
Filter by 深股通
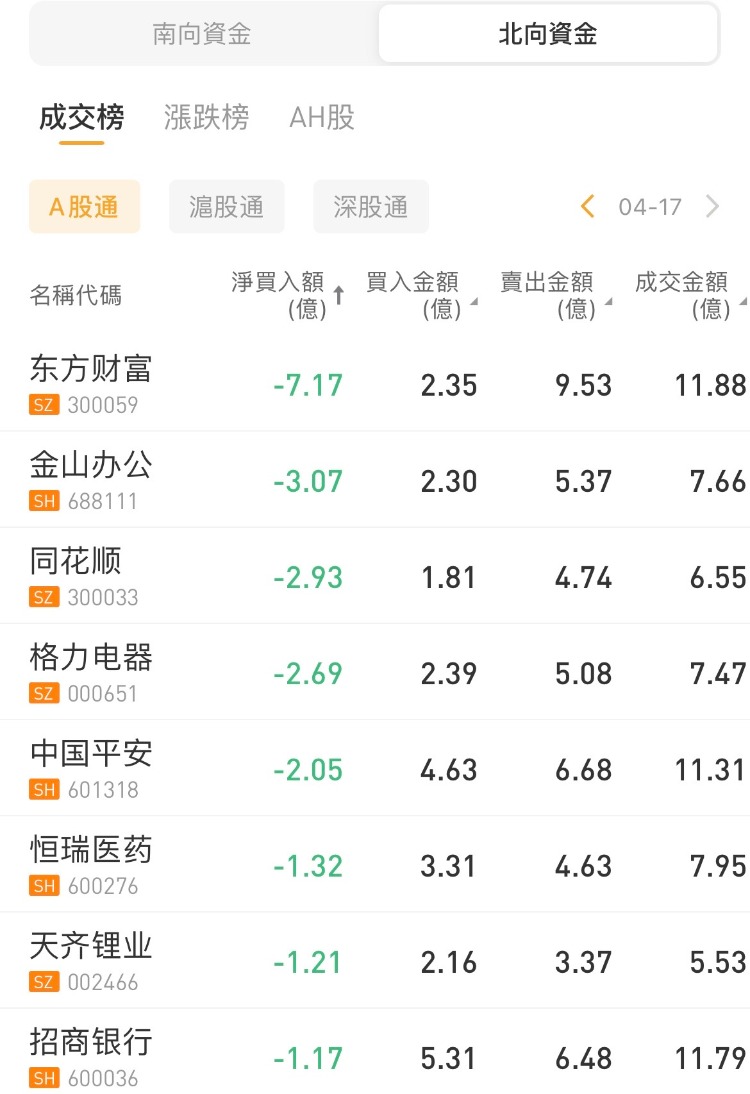pos(371,207)
